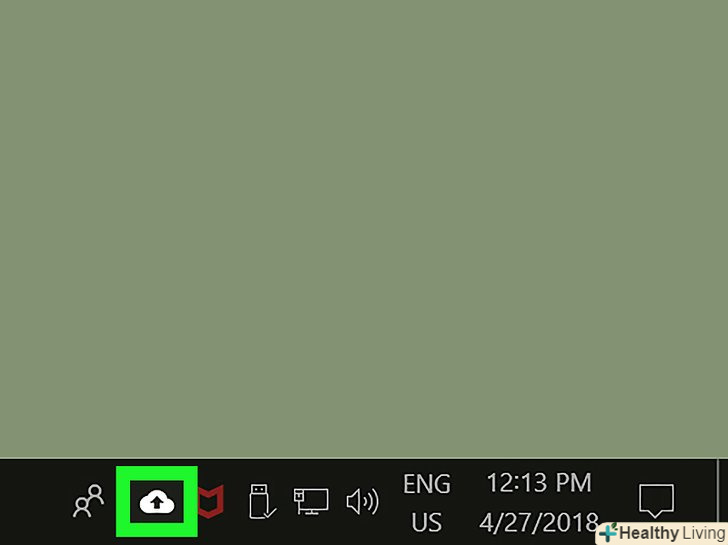Viewport: 728px width, 545px height.
Task: Open the network connection icon
Action: 310,501
